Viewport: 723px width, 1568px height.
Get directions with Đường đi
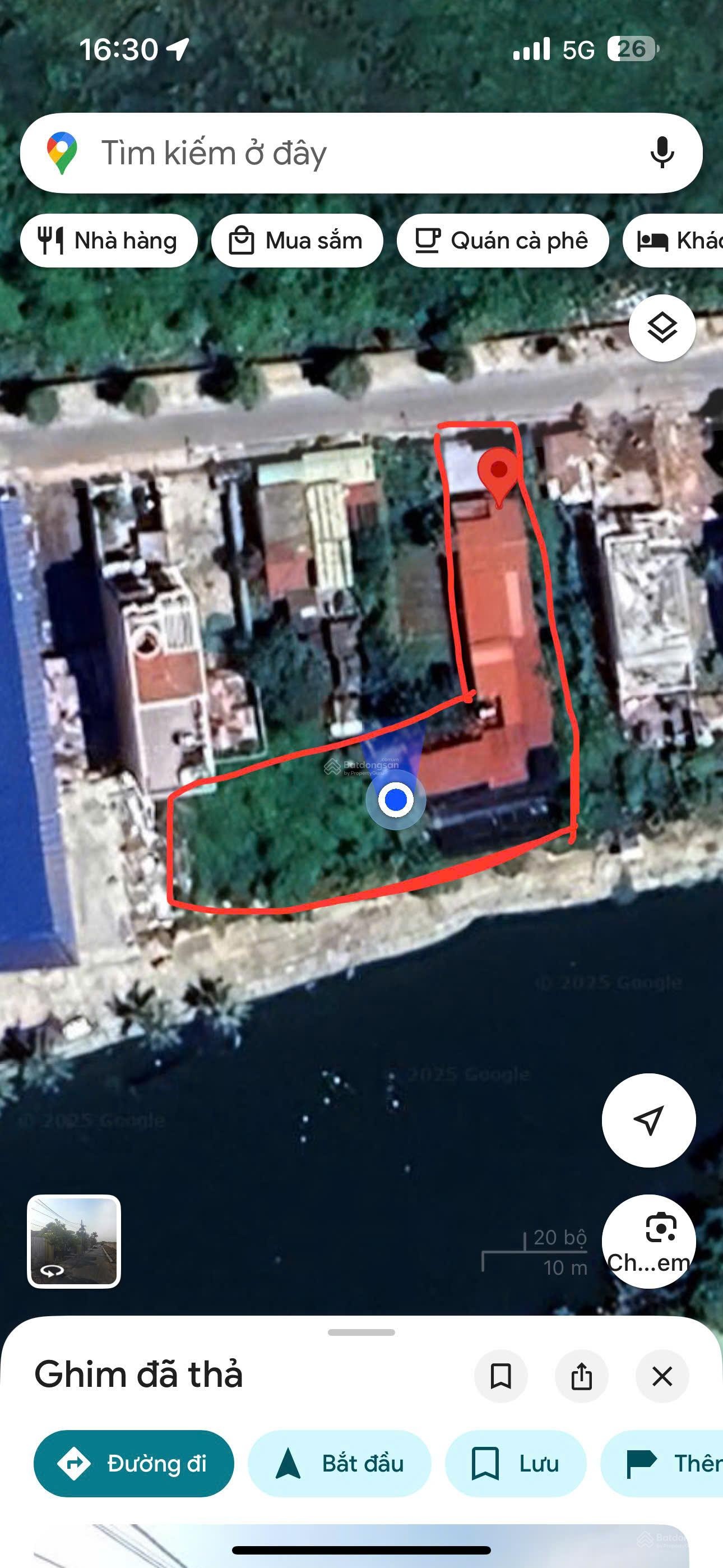[x=134, y=1463]
